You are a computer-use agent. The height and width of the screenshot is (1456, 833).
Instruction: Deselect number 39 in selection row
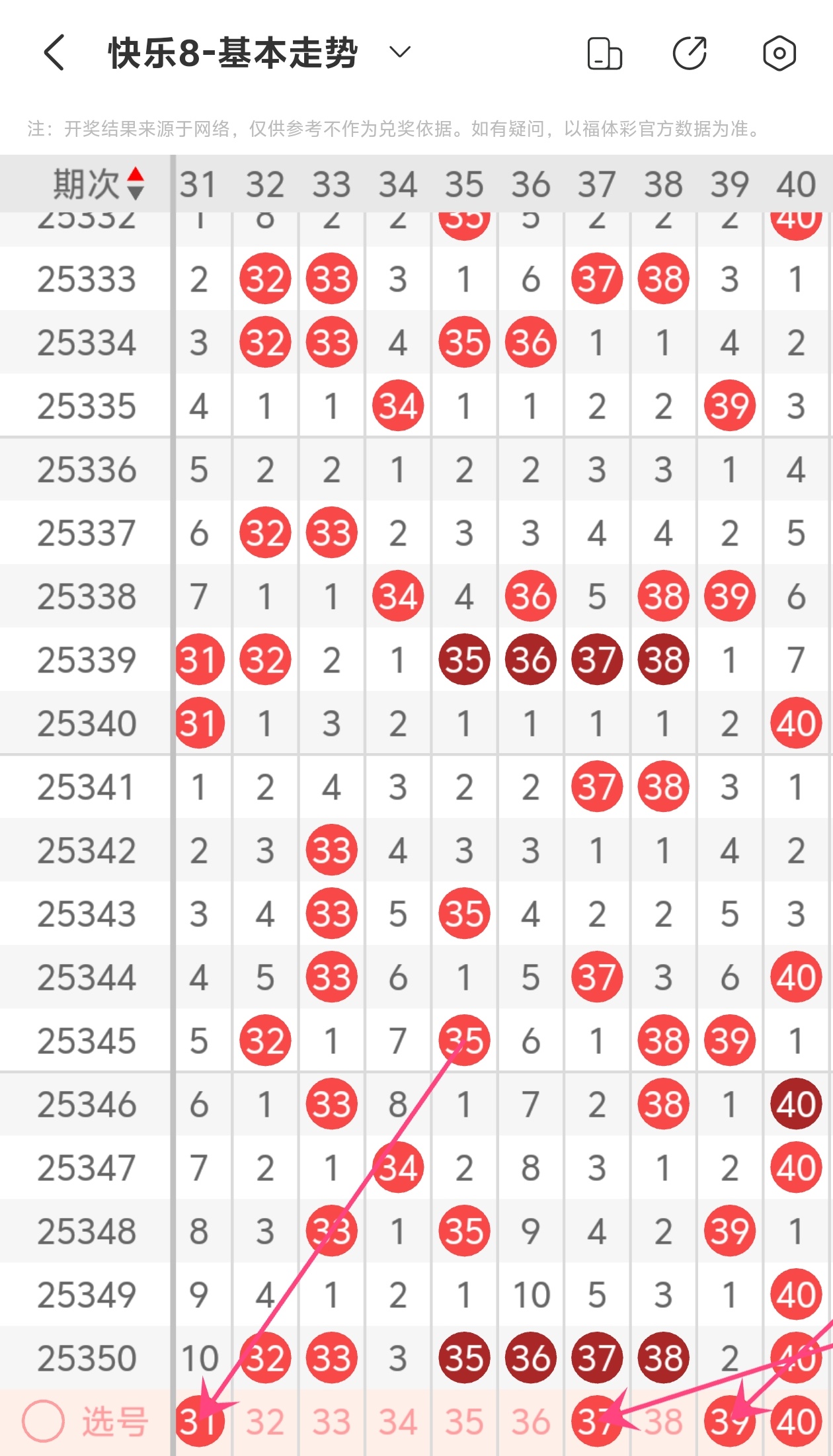[729, 1422]
